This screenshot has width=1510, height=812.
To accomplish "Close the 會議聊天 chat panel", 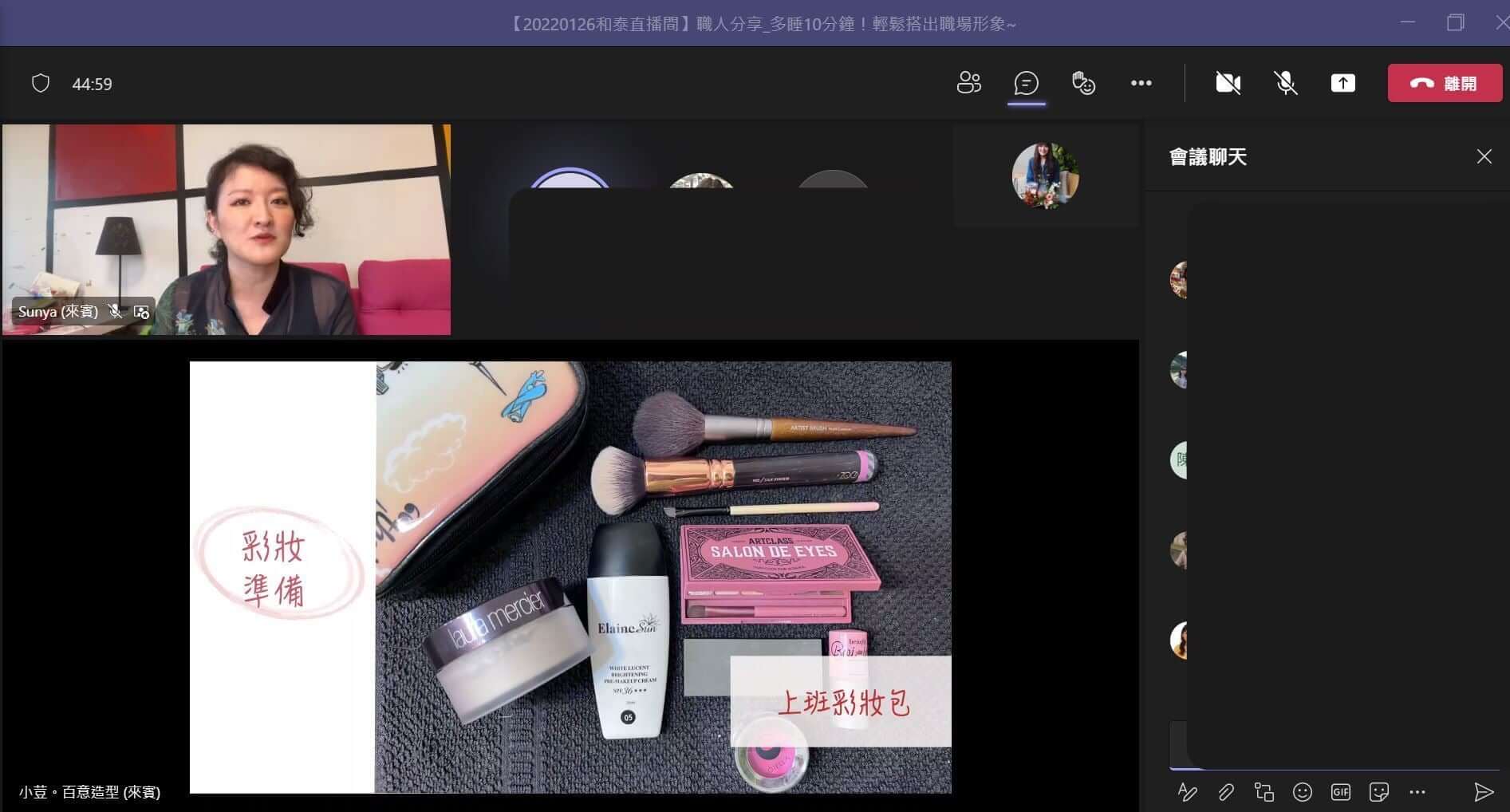I will tap(1484, 156).
